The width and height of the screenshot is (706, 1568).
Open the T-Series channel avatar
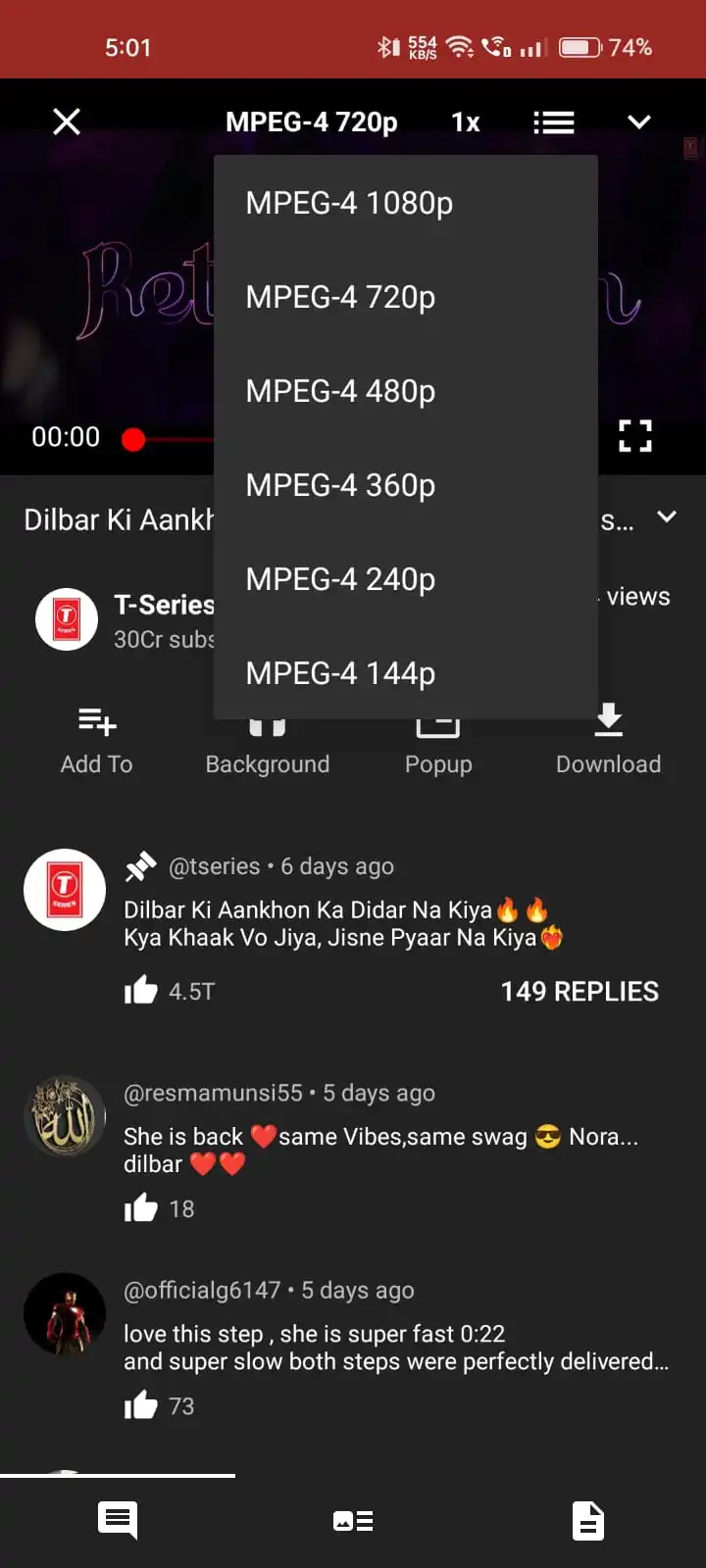click(x=67, y=619)
